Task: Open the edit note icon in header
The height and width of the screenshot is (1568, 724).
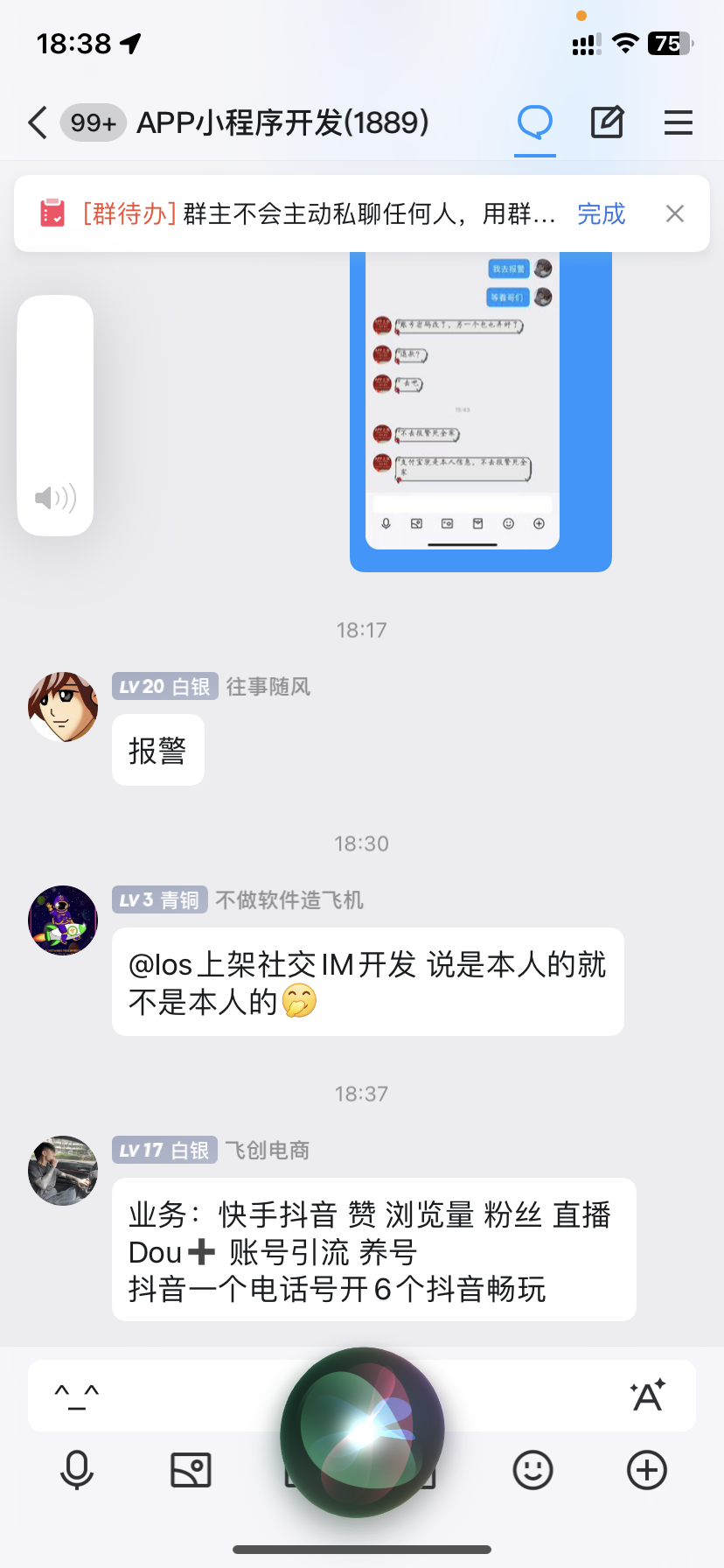Action: click(607, 122)
